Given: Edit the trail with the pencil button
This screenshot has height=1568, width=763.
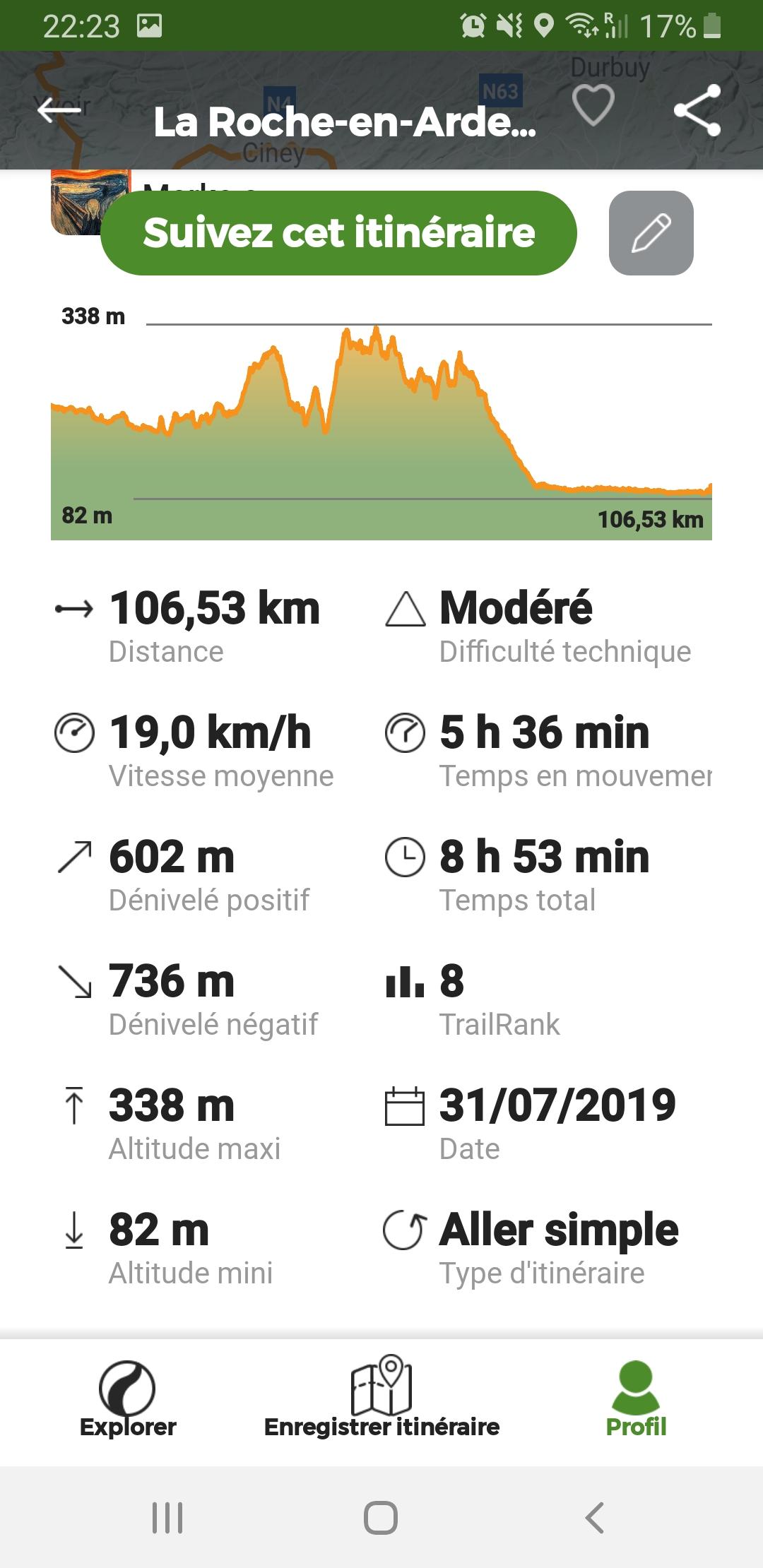Looking at the screenshot, I should tap(651, 233).
